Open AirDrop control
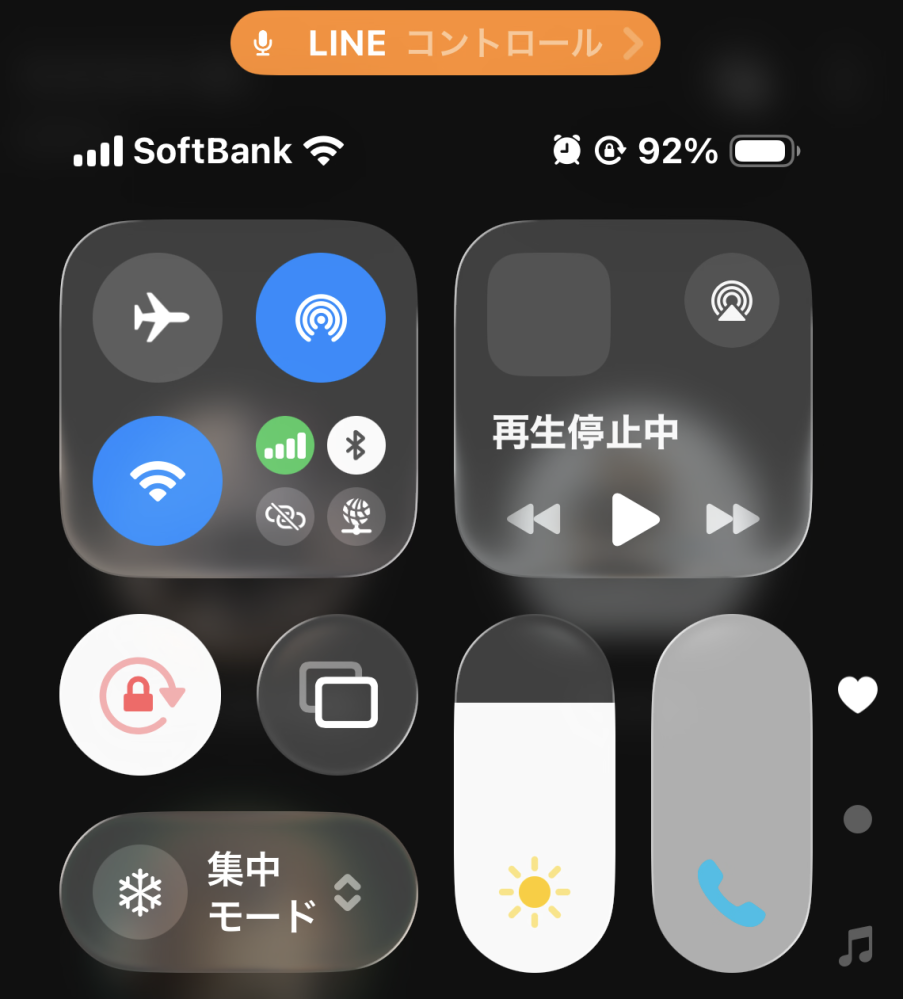903x999 pixels. pos(321,317)
